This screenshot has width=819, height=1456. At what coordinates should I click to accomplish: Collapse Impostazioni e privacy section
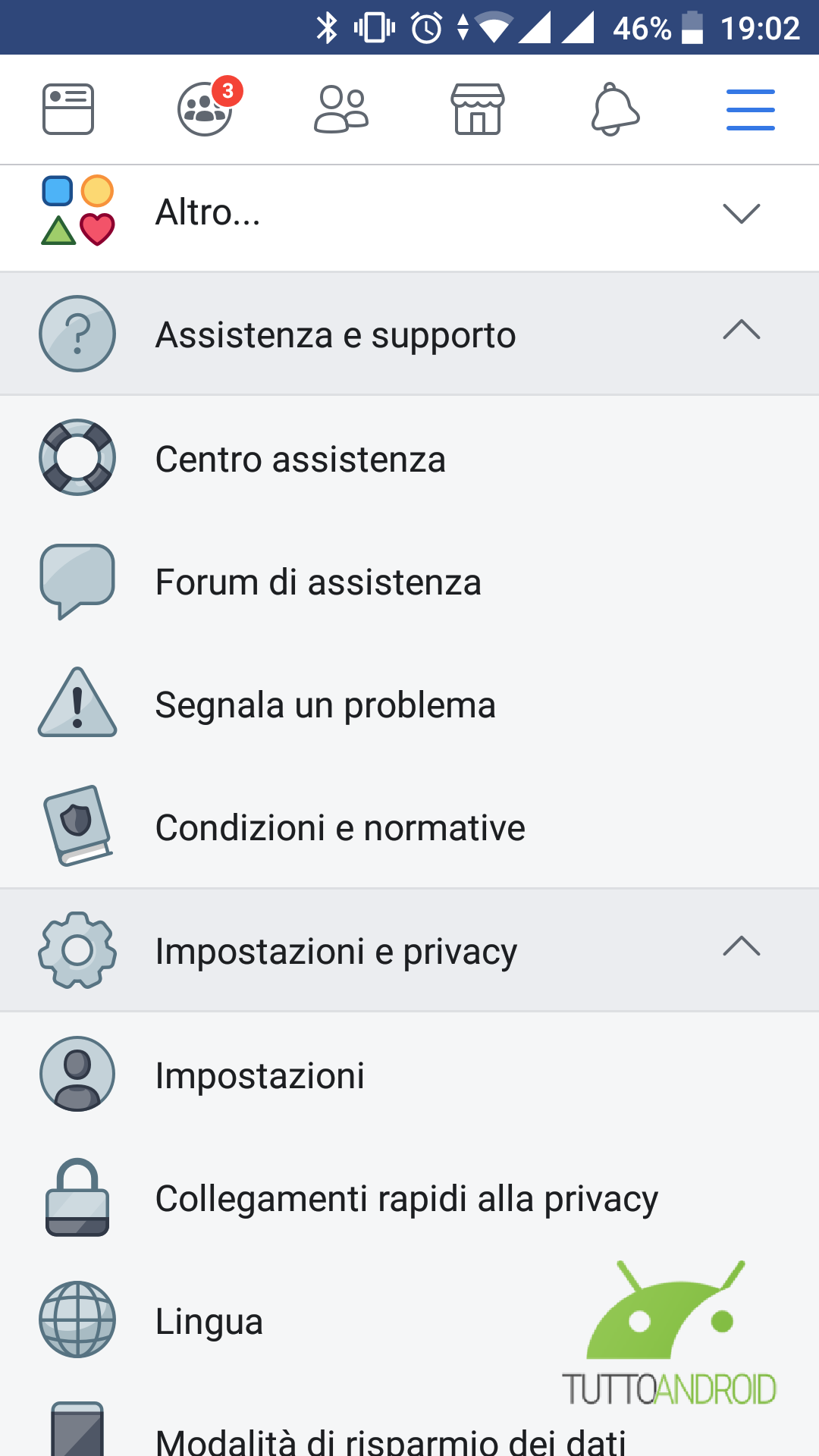[x=409, y=950]
